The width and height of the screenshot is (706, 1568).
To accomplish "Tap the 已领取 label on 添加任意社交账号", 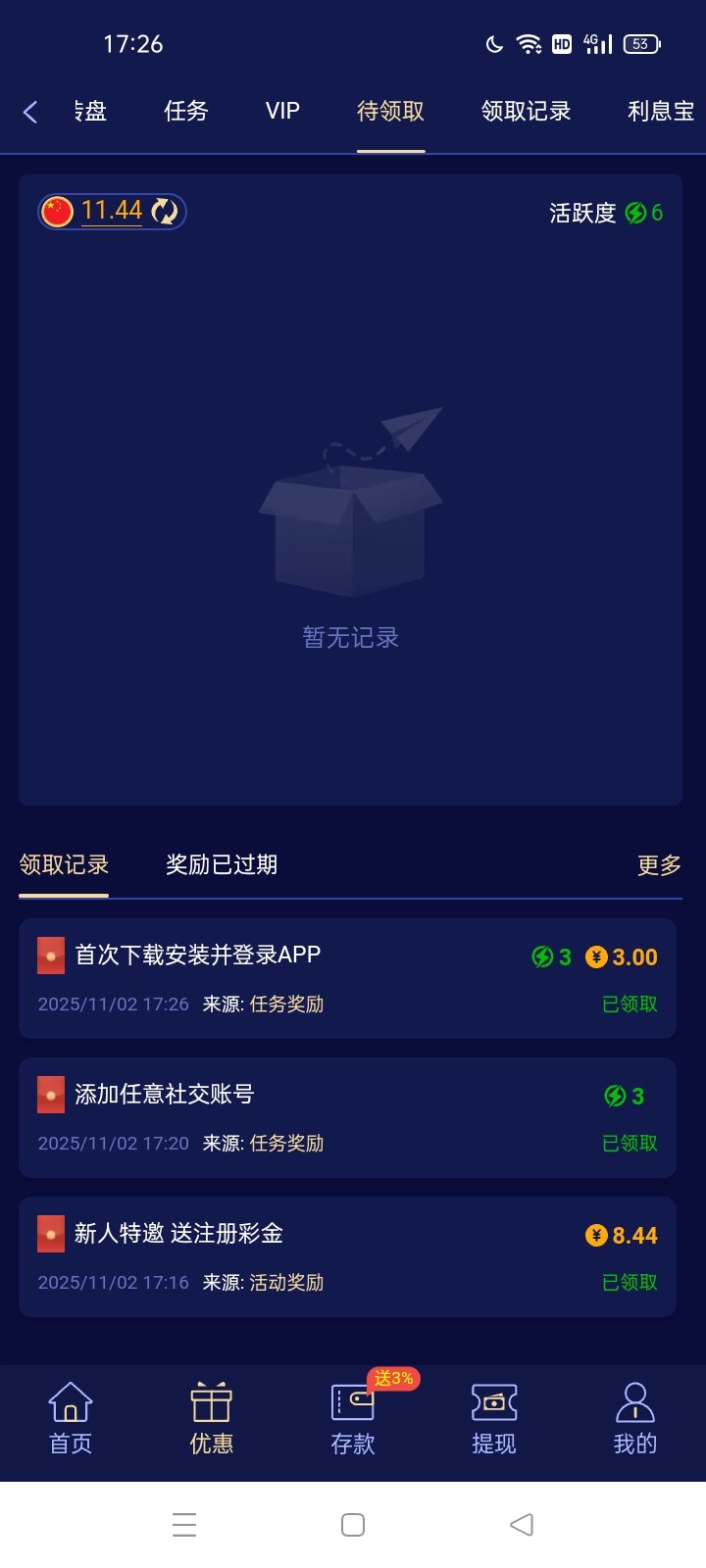I will (628, 1143).
